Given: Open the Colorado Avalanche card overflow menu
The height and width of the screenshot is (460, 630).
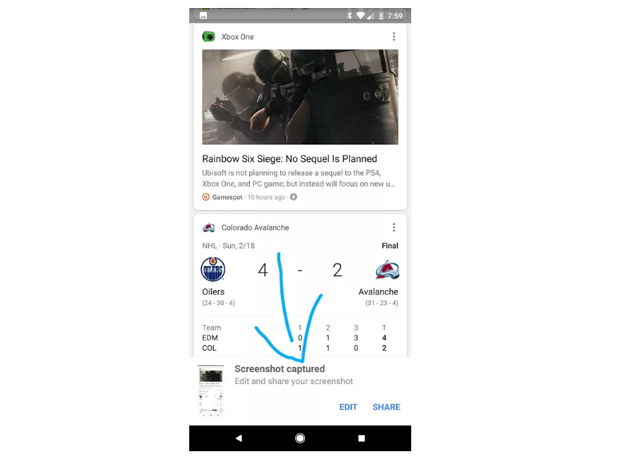Looking at the screenshot, I should click(394, 228).
